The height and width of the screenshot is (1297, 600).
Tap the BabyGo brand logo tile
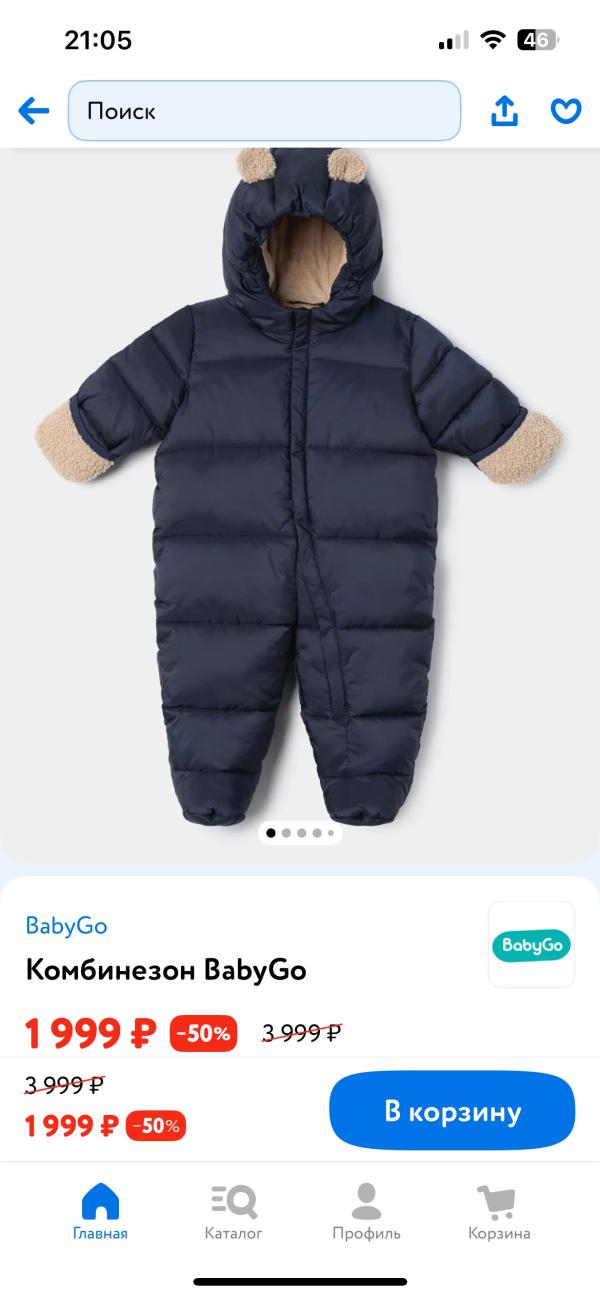pos(531,944)
